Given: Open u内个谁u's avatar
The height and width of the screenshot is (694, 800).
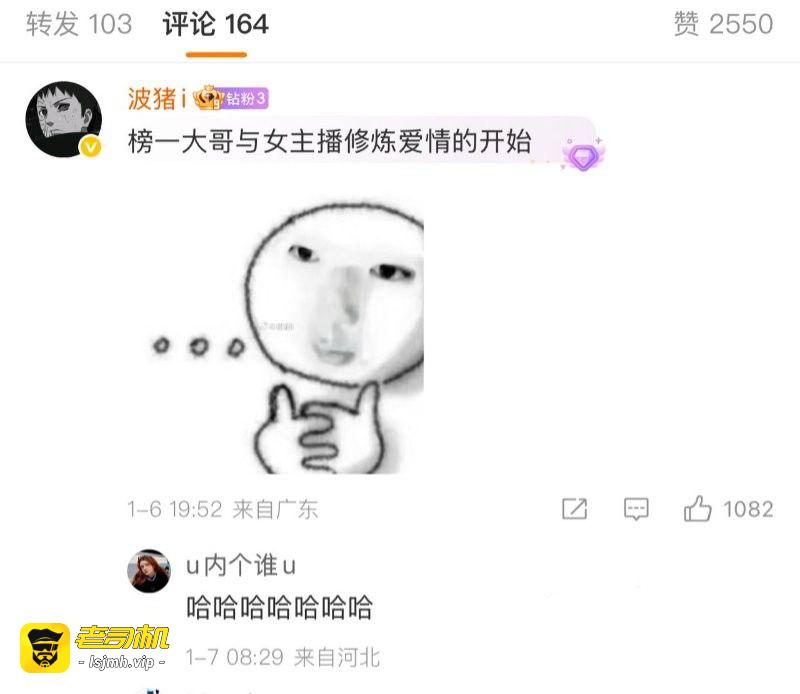Looking at the screenshot, I should point(149,571).
